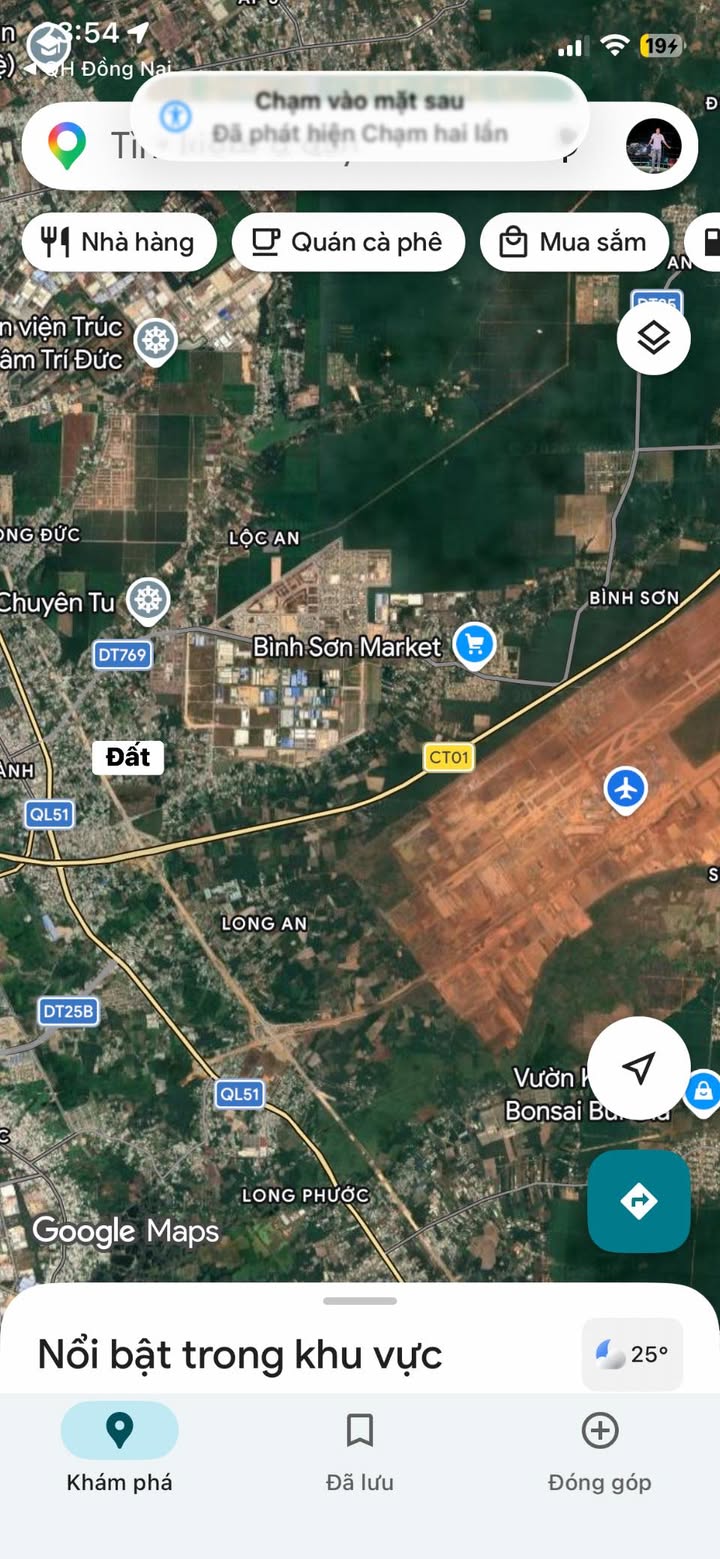Open the Chuyên Tu place pin
Image resolution: width=720 pixels, height=1559 pixels.
[149, 600]
